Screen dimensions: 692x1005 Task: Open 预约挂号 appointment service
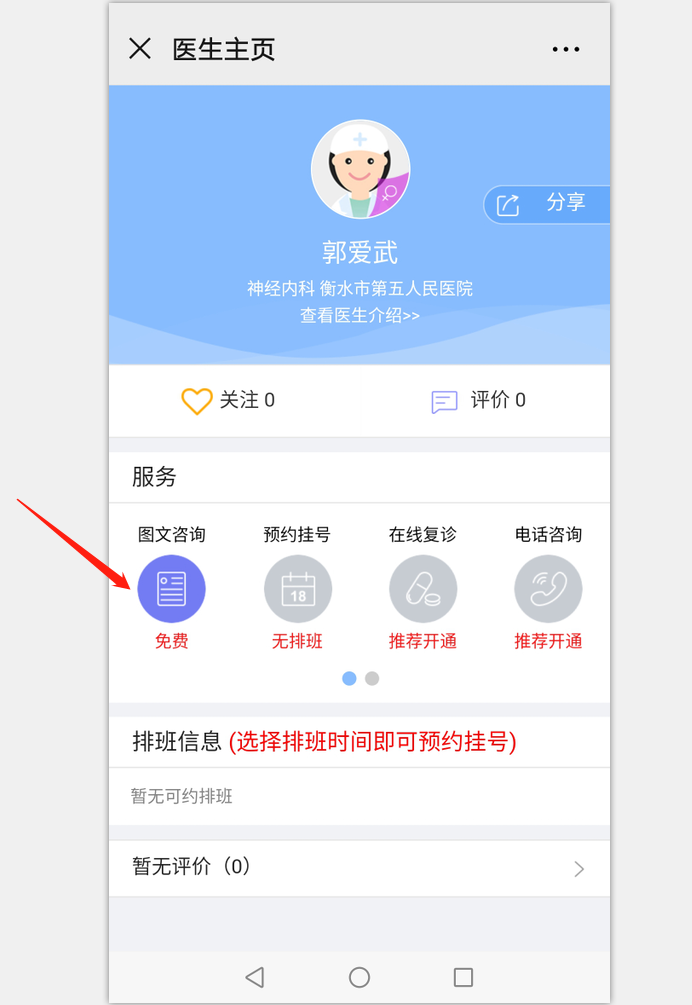coord(298,589)
